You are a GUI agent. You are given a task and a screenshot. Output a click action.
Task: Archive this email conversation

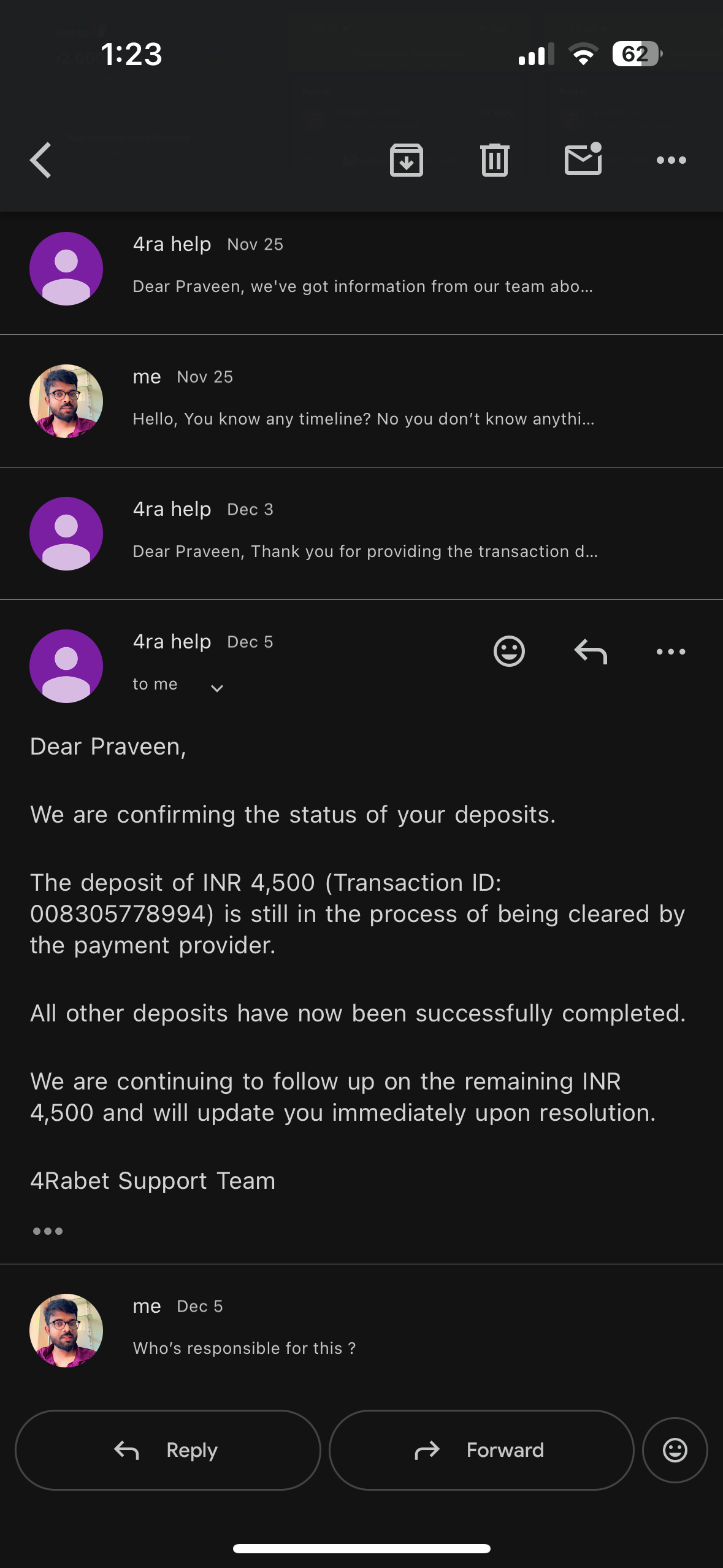point(407,160)
